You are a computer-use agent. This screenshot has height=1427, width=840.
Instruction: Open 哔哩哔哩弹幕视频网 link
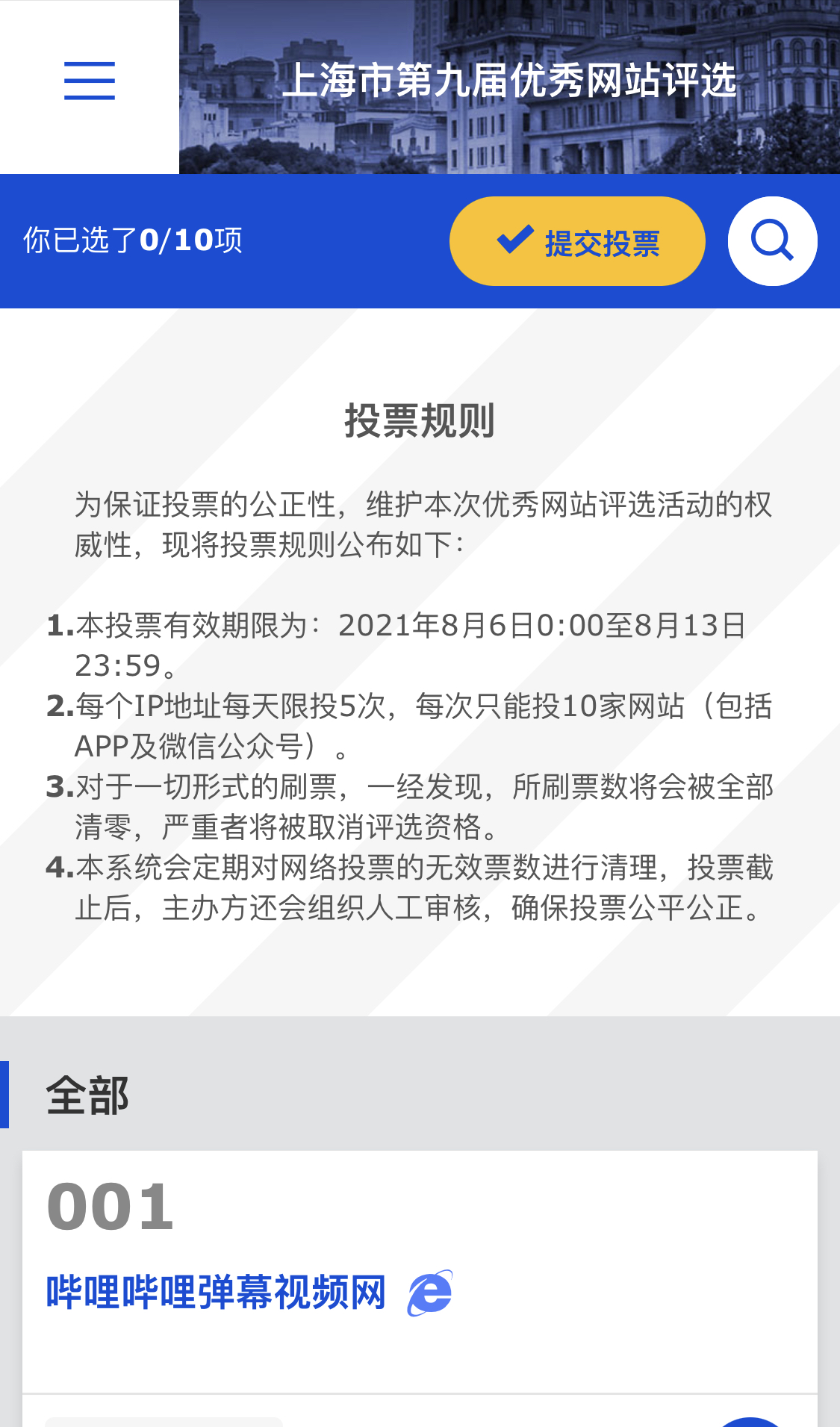(217, 1292)
